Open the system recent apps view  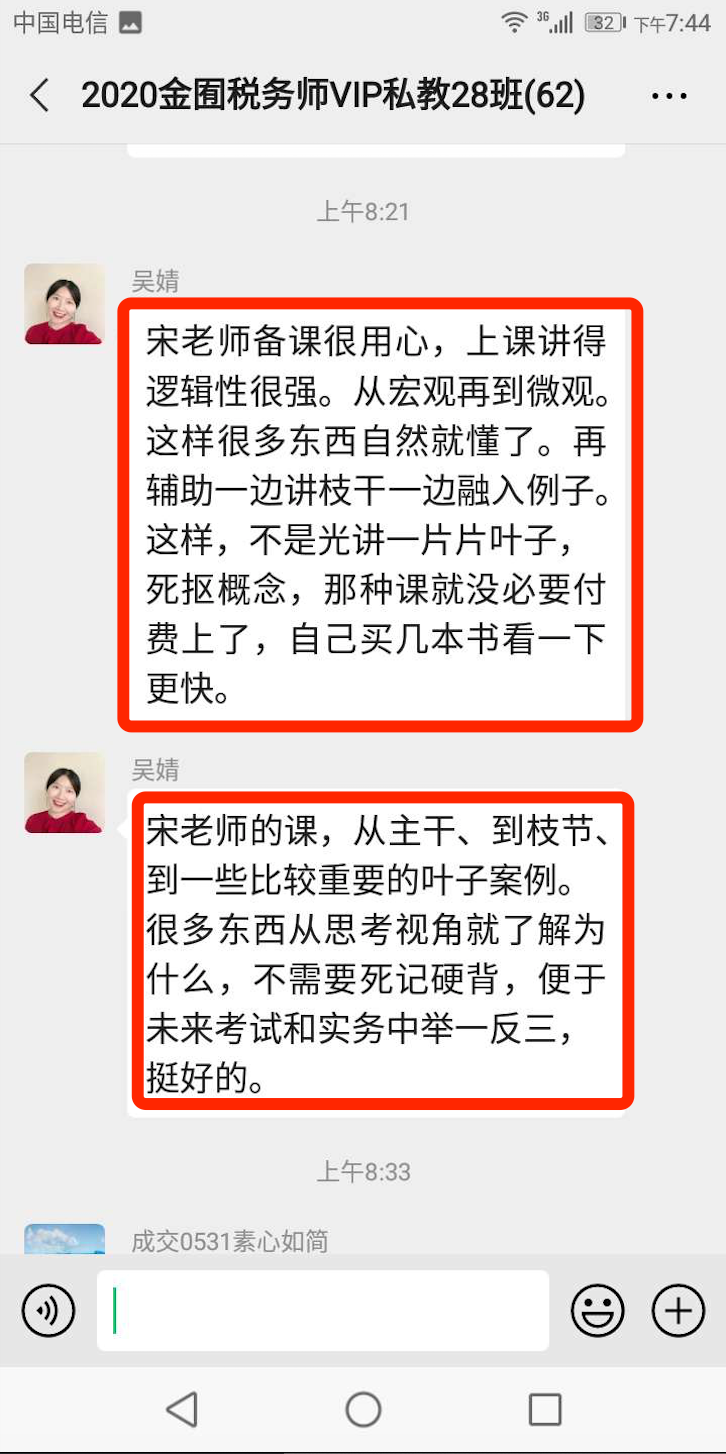coord(544,1410)
